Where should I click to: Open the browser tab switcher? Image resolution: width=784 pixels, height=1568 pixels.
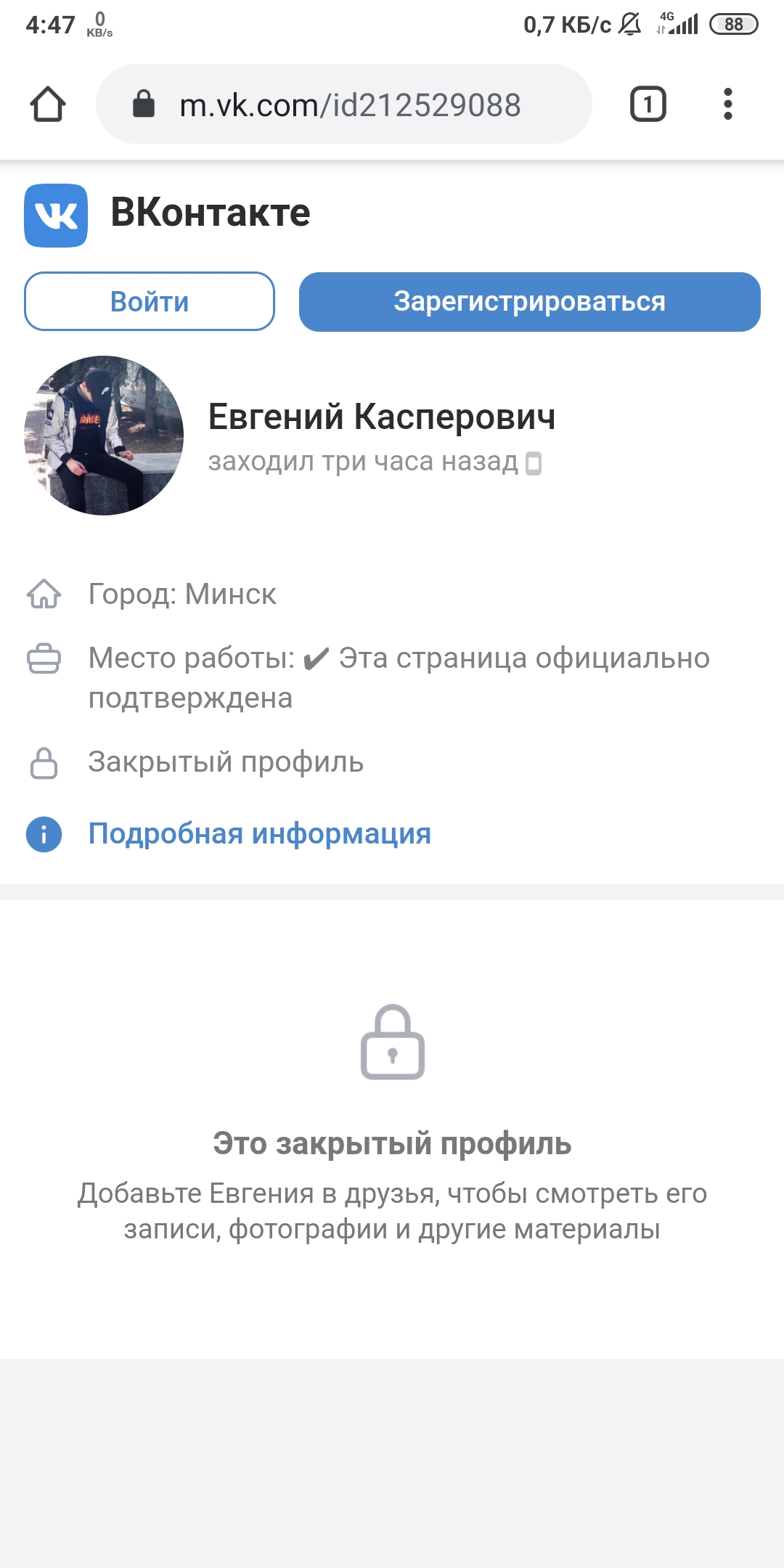click(x=648, y=105)
